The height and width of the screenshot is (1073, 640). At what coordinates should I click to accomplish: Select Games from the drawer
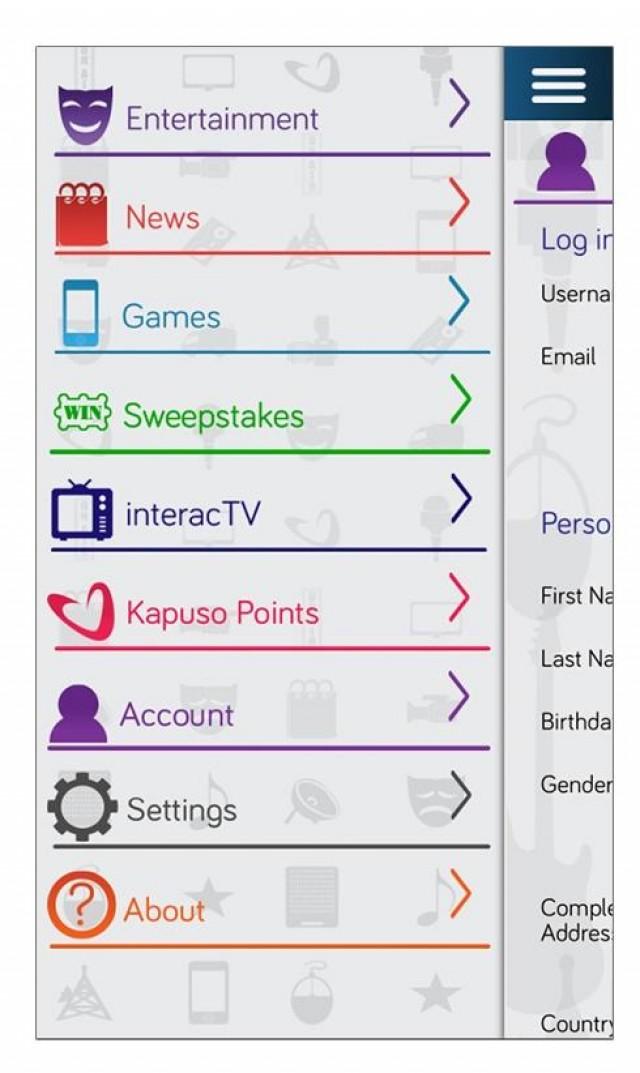coord(171,317)
